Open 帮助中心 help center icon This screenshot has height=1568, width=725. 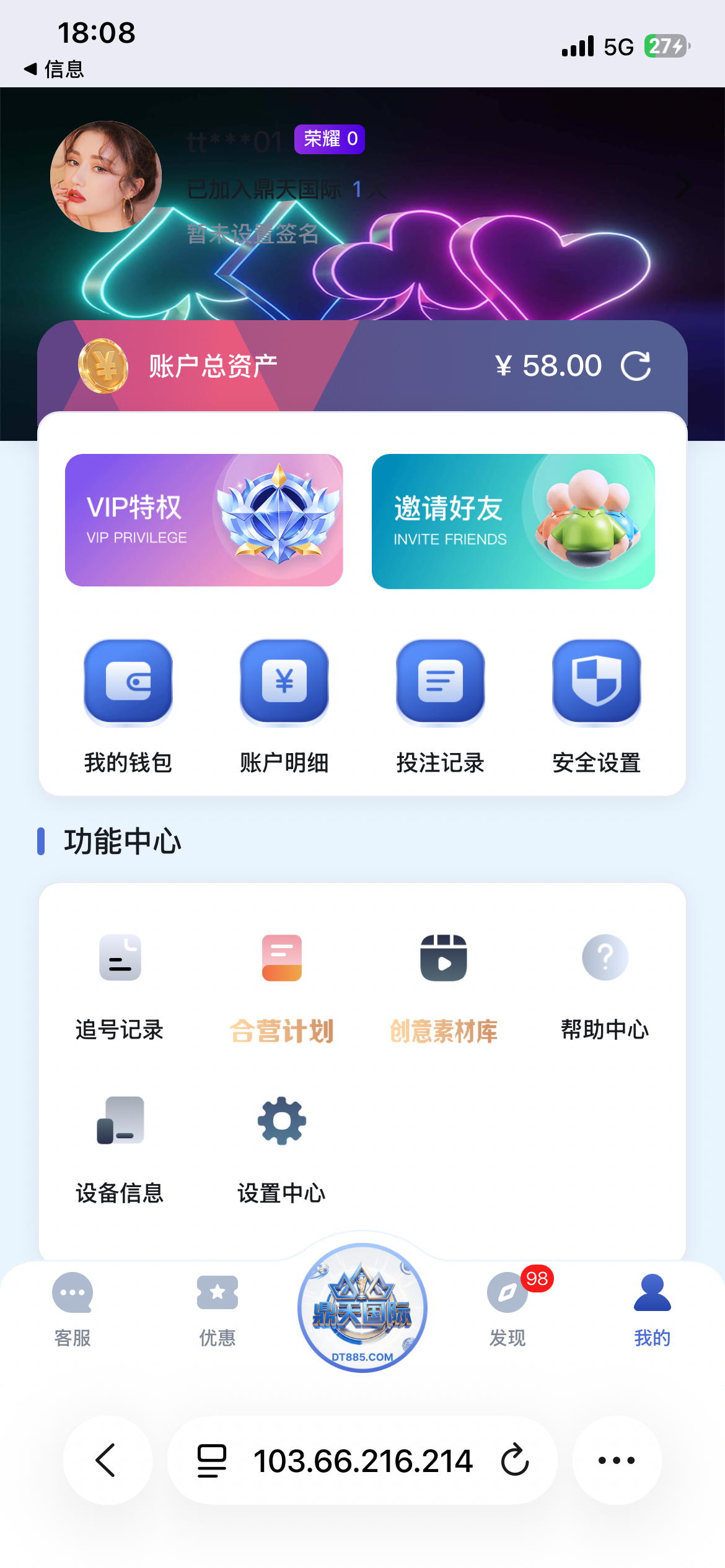[x=605, y=959]
